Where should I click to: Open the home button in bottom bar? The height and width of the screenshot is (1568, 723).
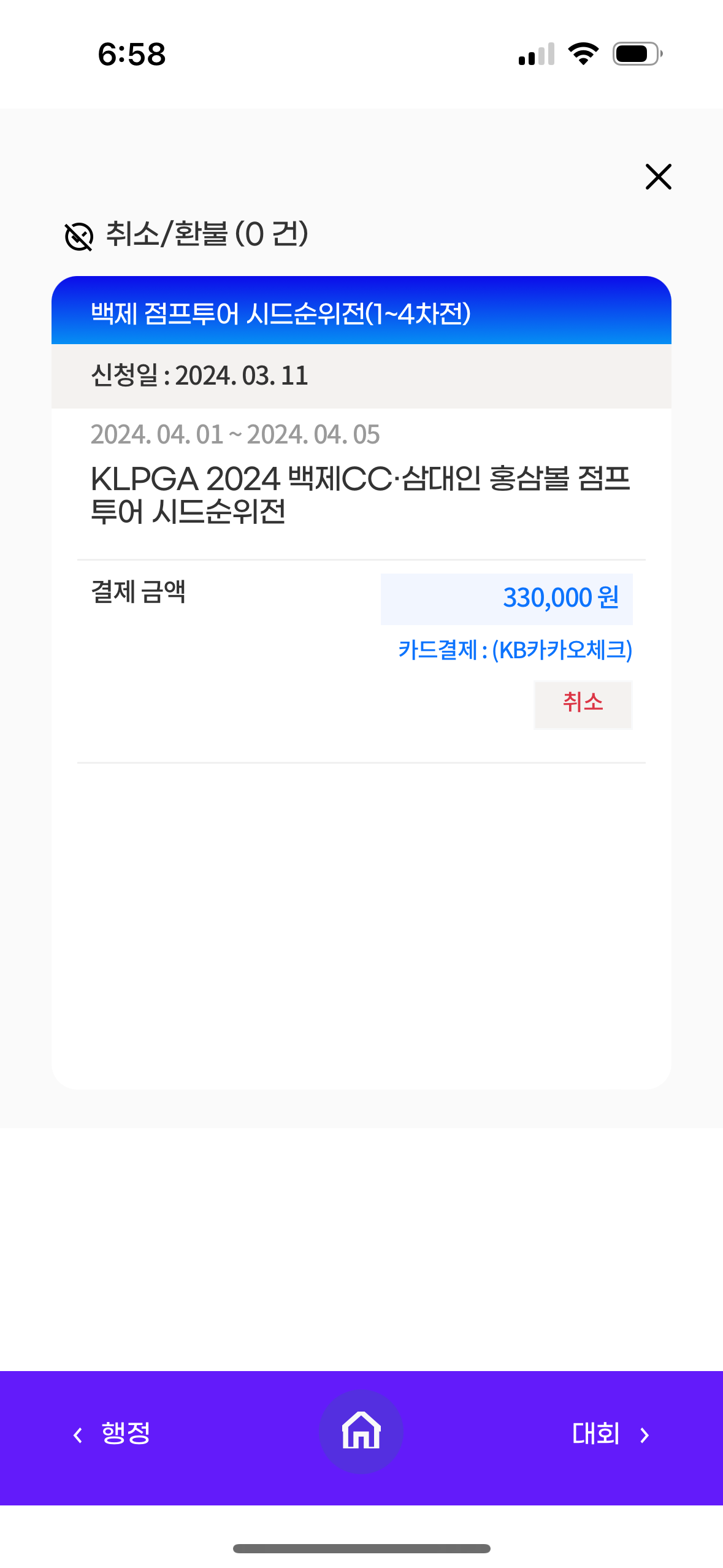point(361,1431)
